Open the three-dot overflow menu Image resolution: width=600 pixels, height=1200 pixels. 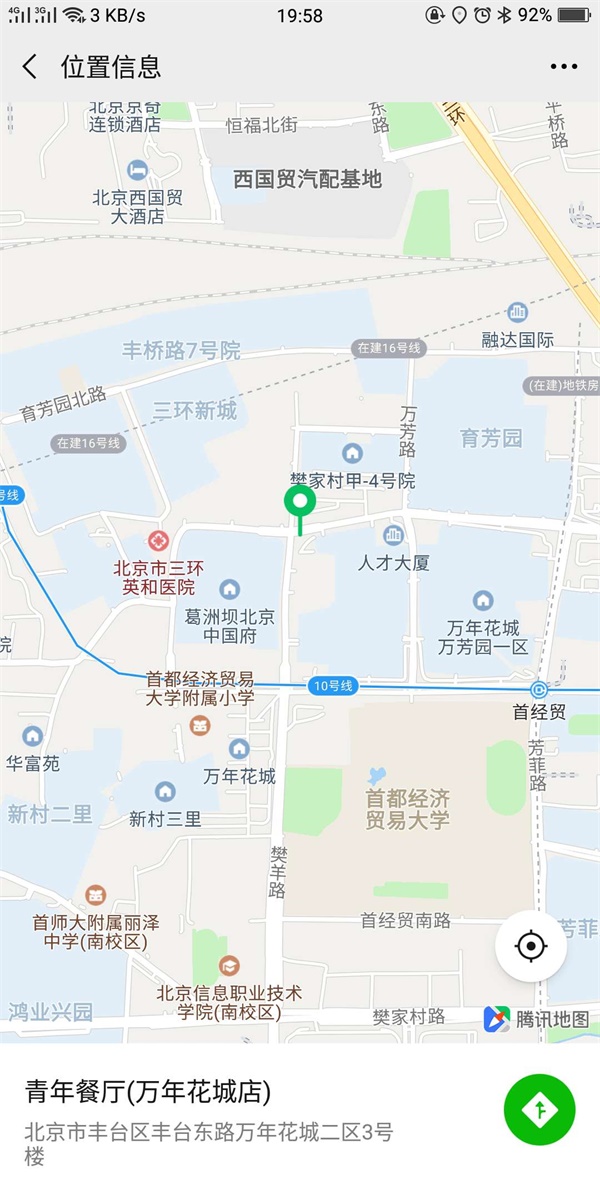564,67
